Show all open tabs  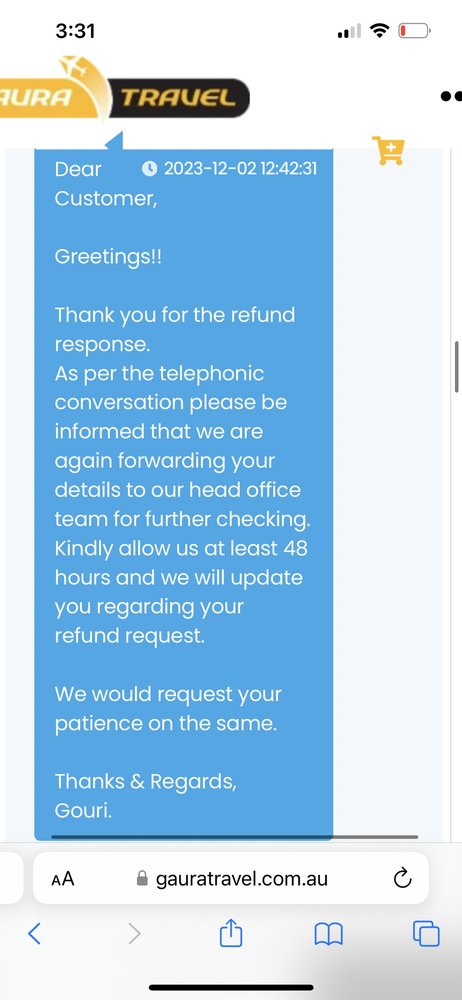tap(426, 934)
